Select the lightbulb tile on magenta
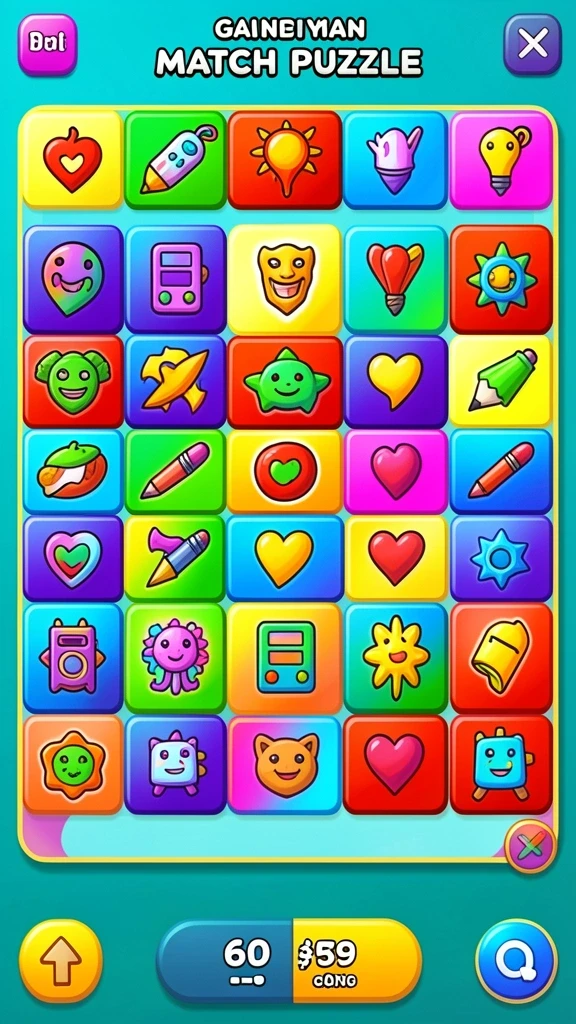 pyautogui.click(x=502, y=160)
